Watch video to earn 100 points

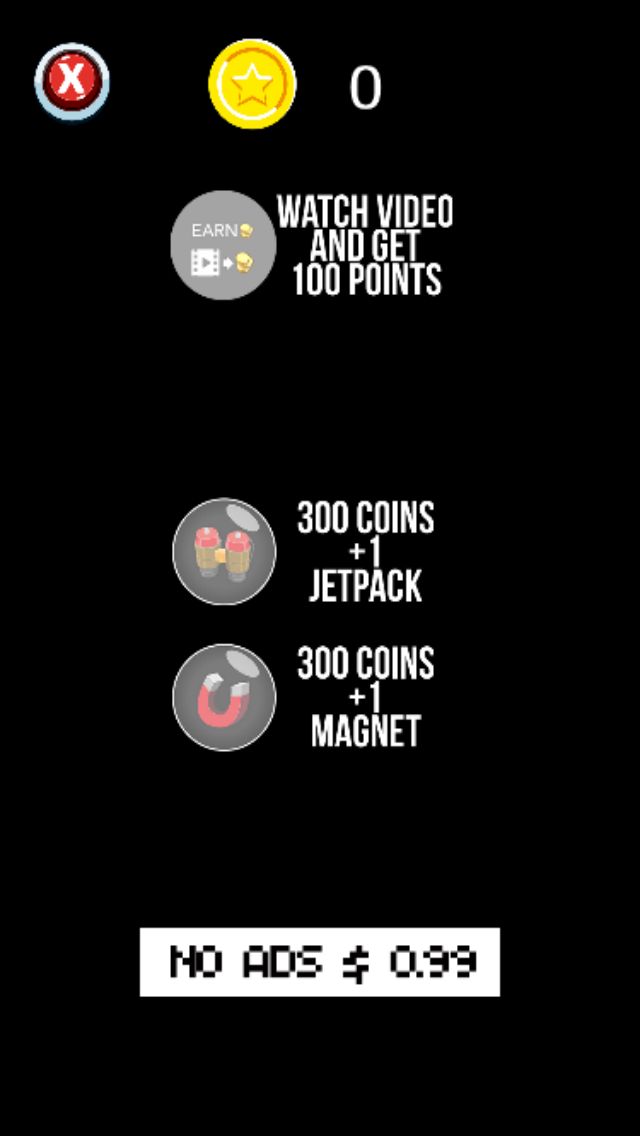click(223, 245)
